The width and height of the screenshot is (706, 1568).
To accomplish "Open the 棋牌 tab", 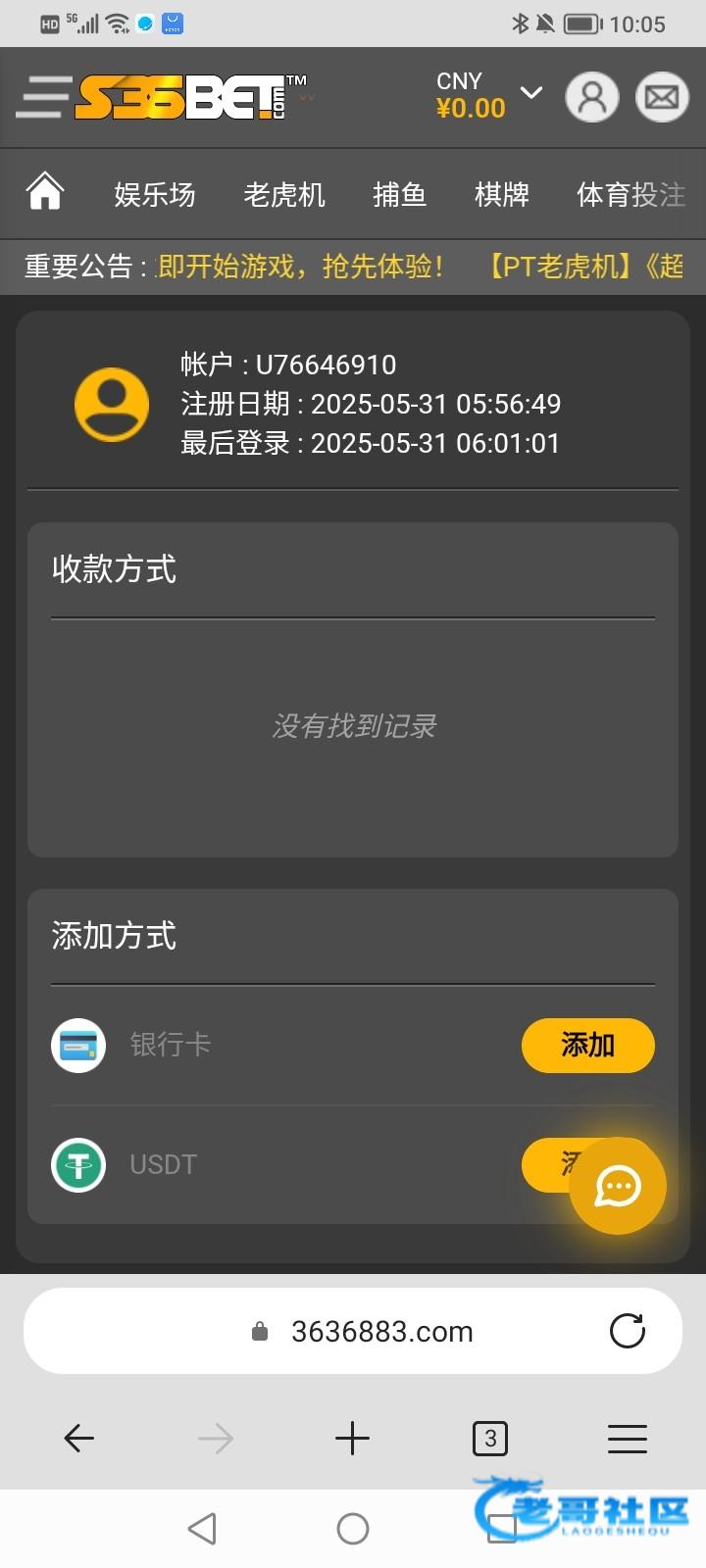I will tap(501, 194).
